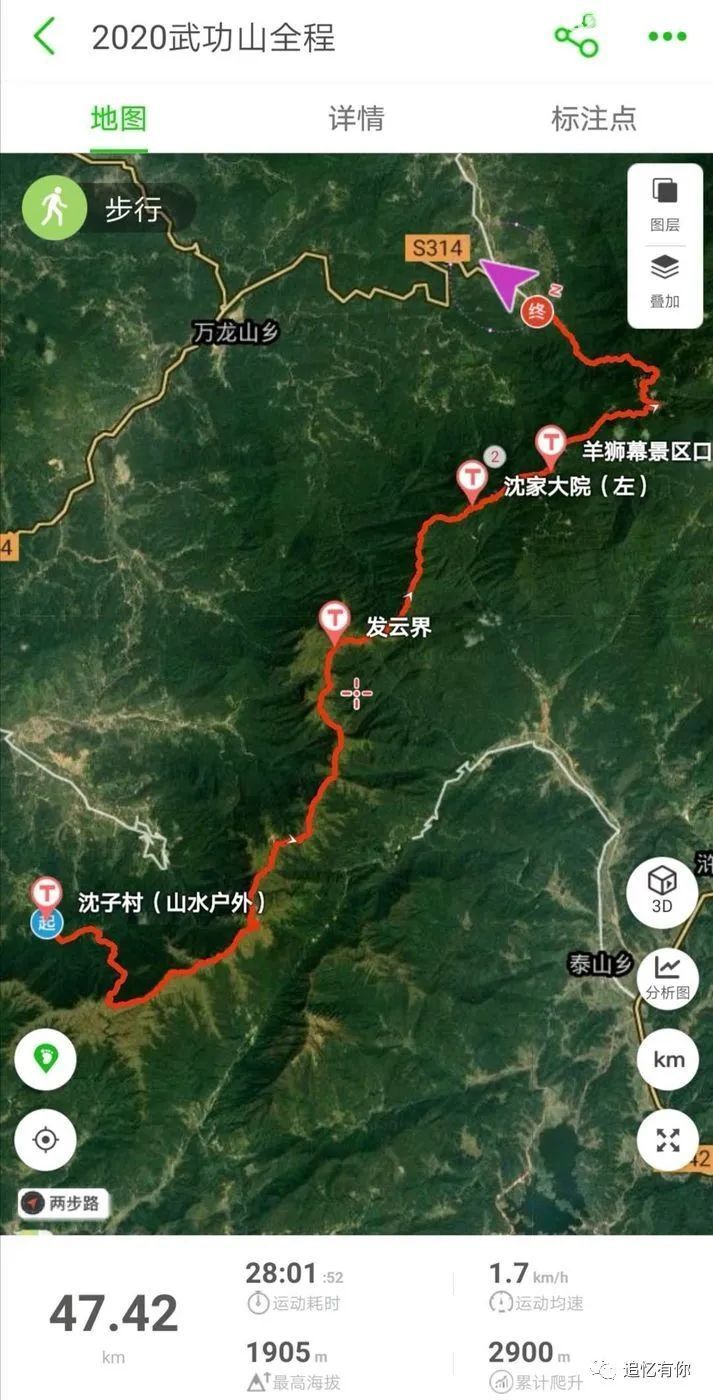Open the 羊狮幕景区口 waypoint marker
The image size is (713, 1400).
click(550, 443)
